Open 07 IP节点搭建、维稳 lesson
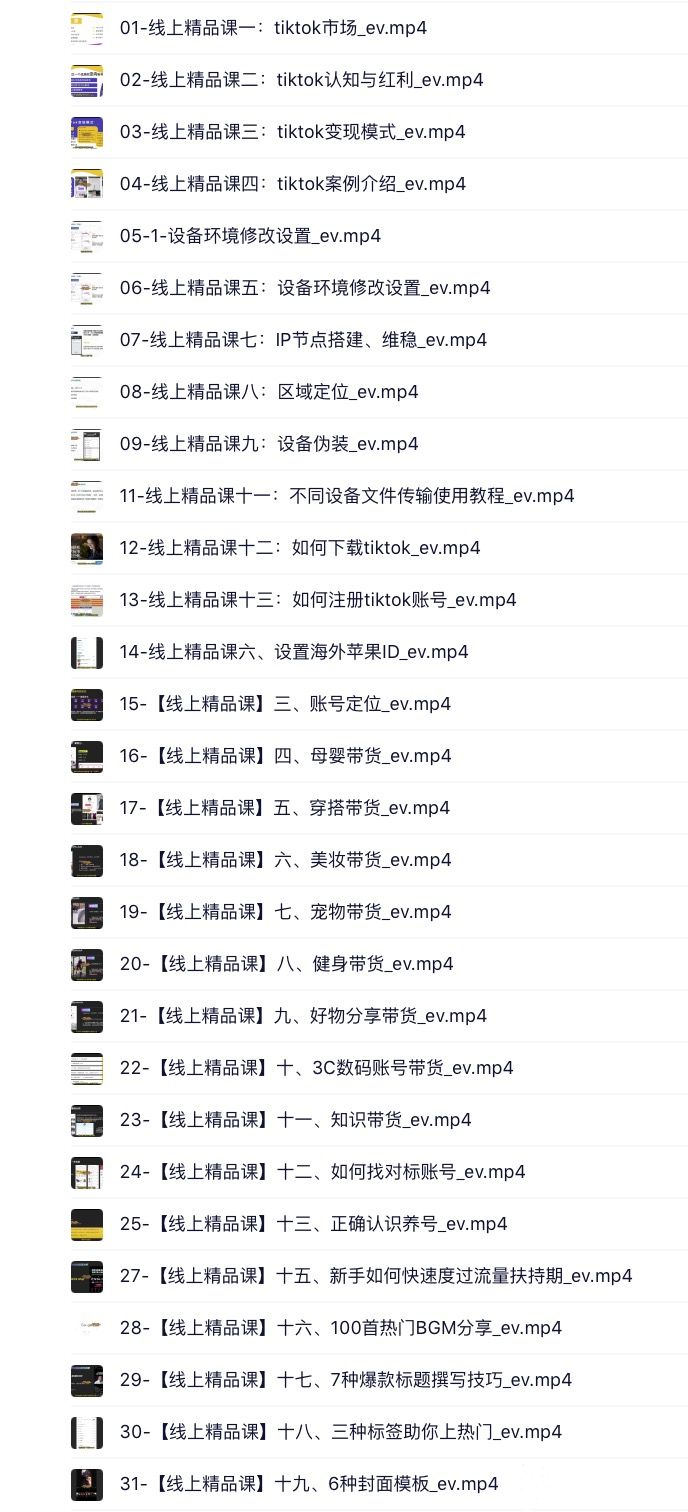The width and height of the screenshot is (688, 1512). click(x=303, y=340)
